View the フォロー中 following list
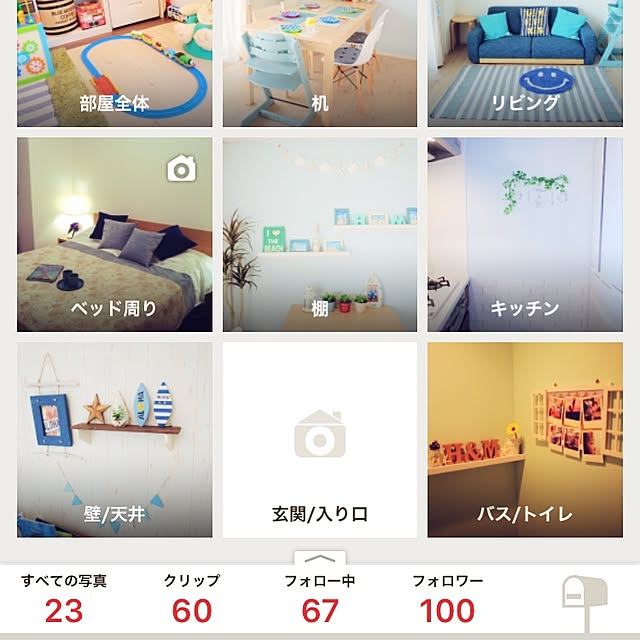 [320, 599]
